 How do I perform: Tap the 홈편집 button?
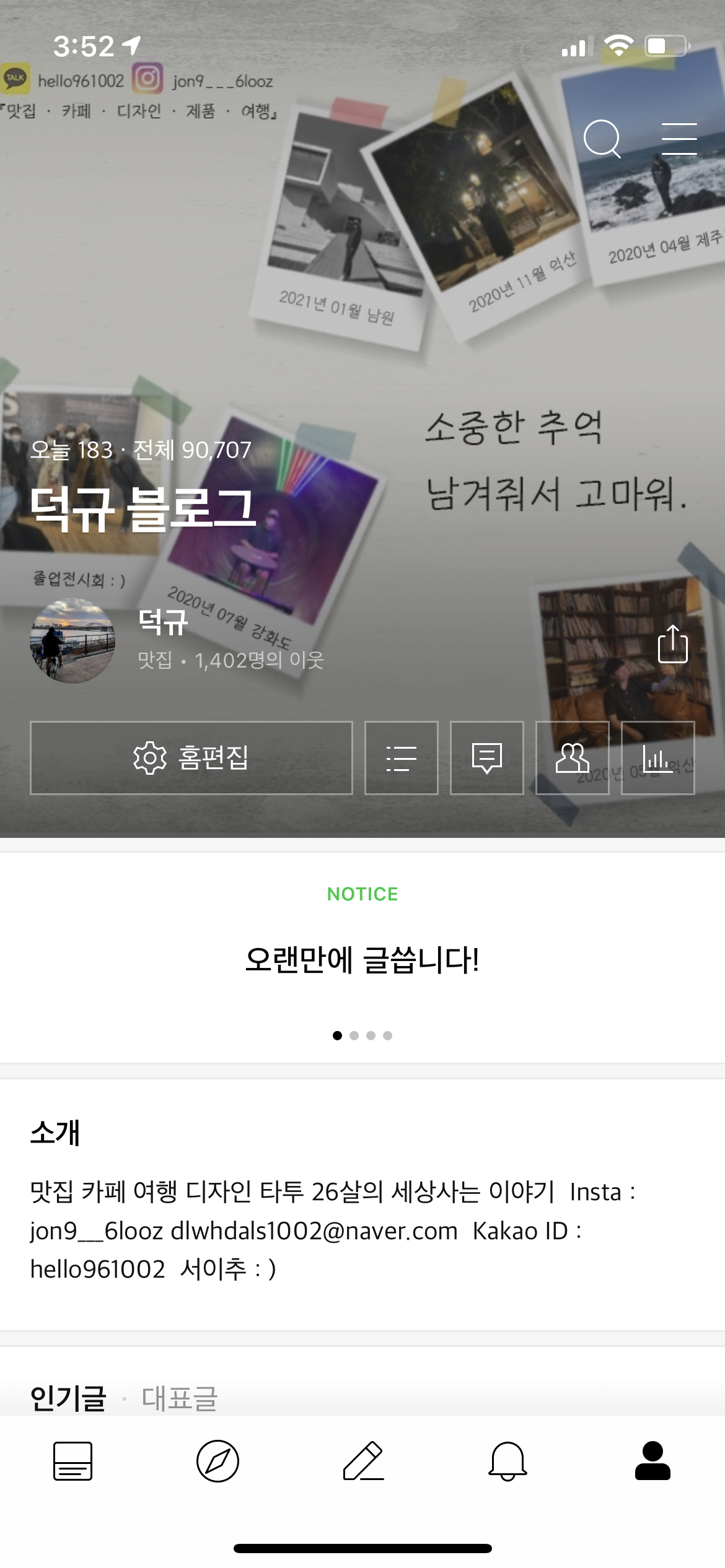point(191,757)
